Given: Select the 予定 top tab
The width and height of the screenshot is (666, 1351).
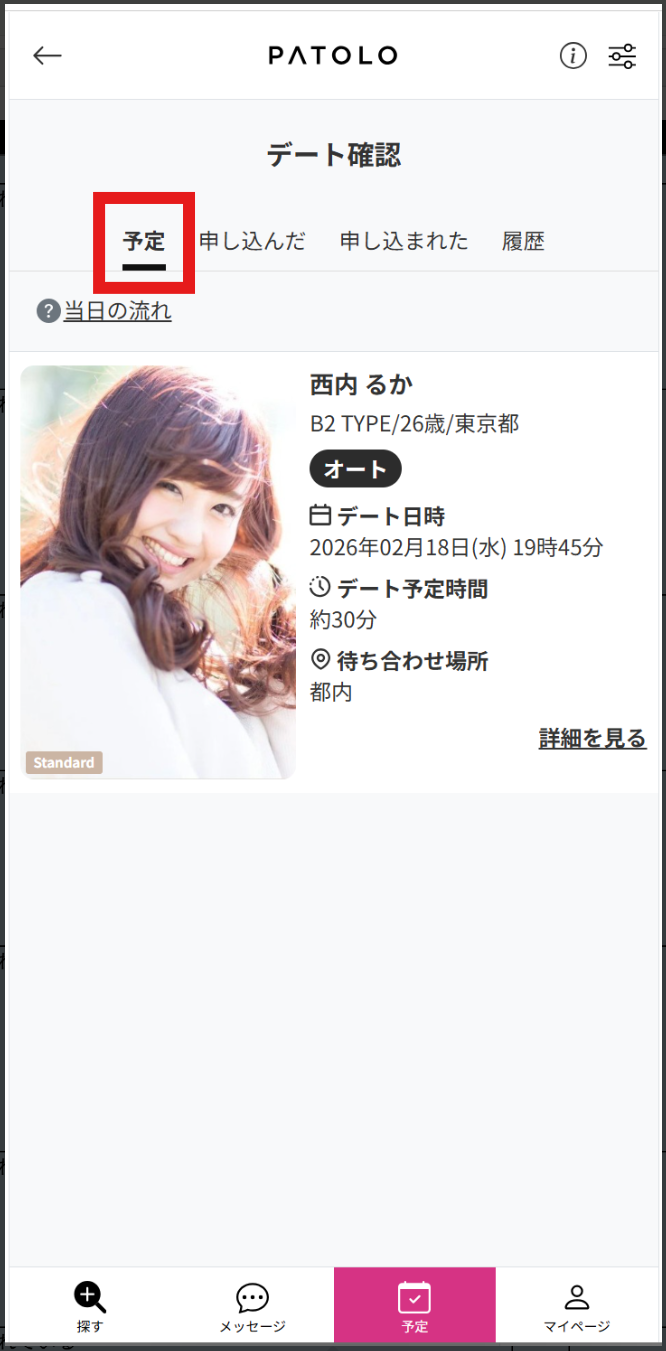Looking at the screenshot, I should pyautogui.click(x=144, y=241).
